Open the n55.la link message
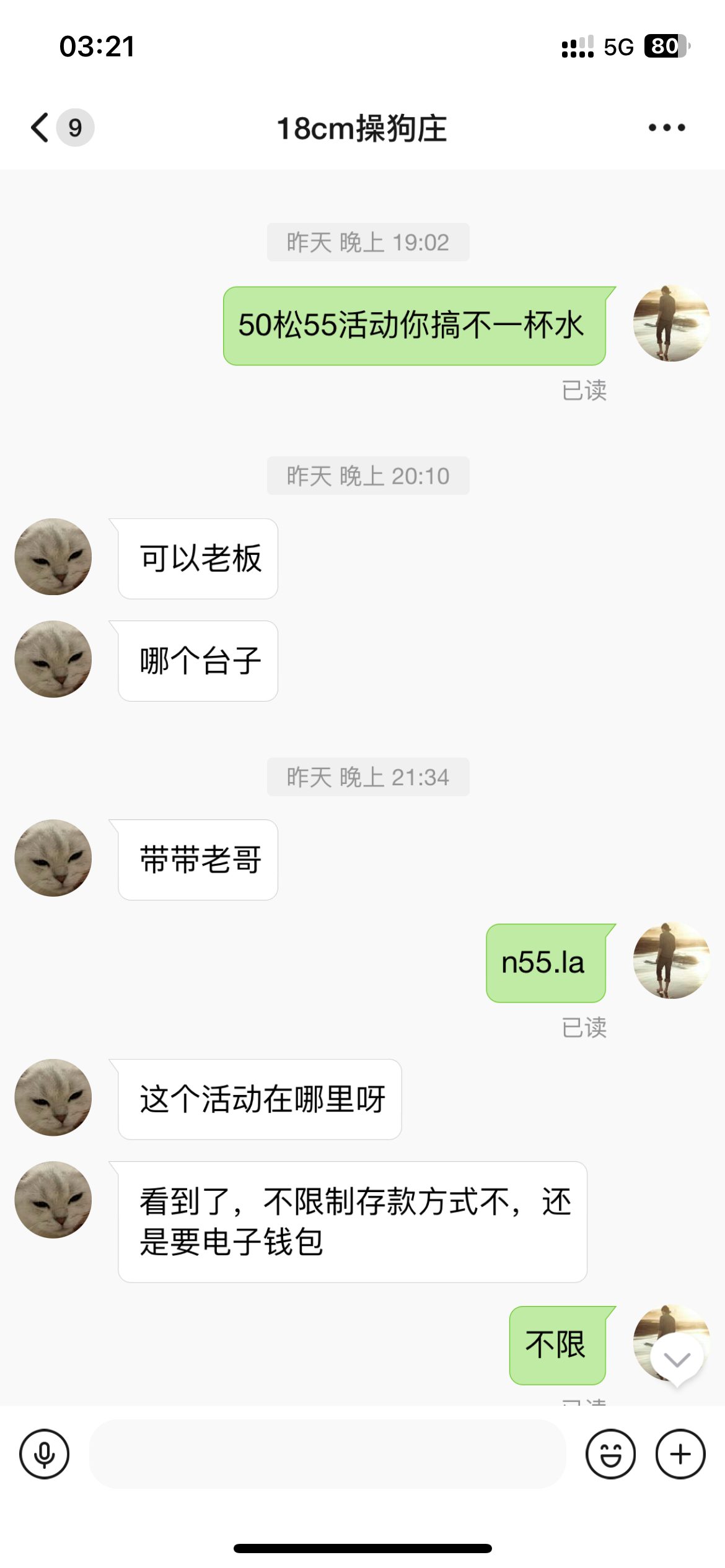725x1568 pixels. (x=543, y=963)
